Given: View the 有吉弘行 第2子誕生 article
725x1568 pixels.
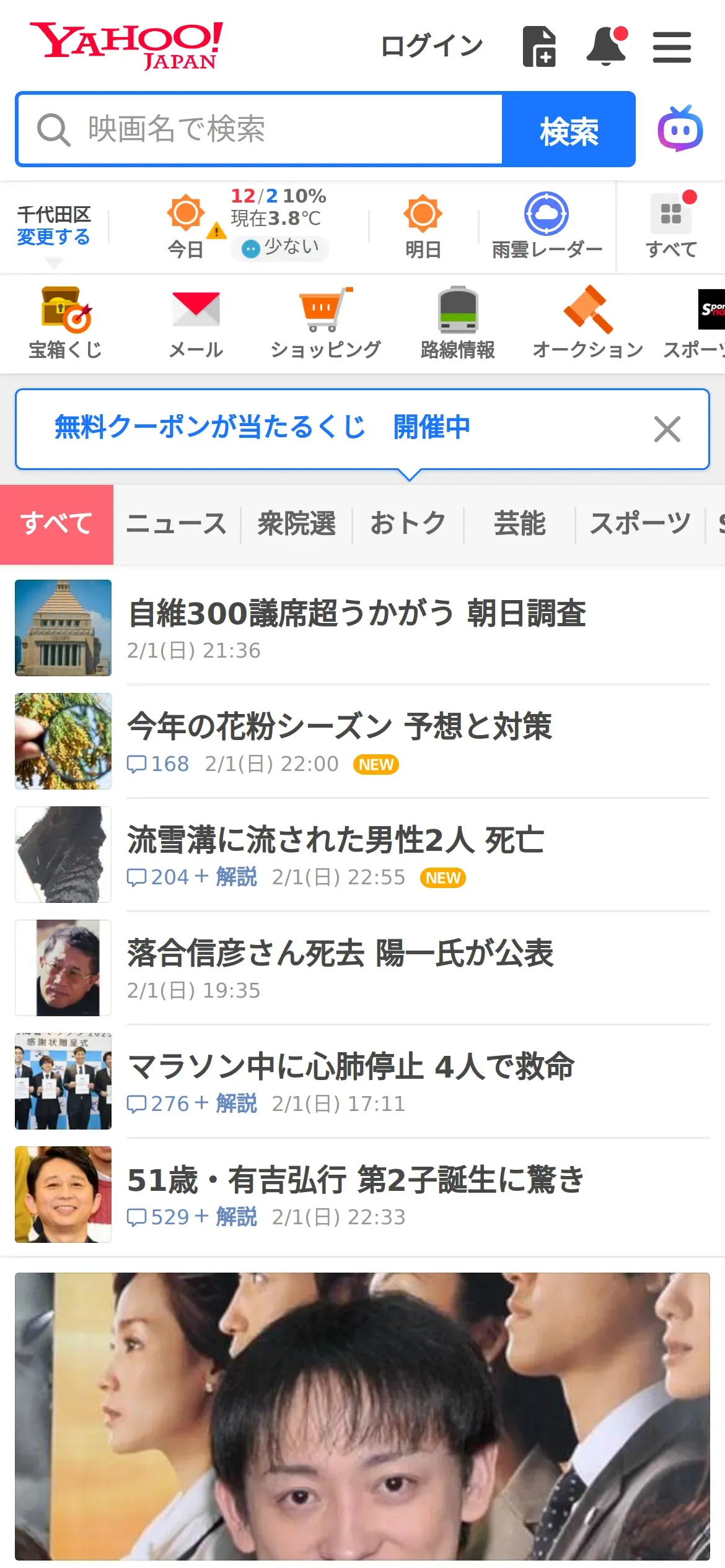Looking at the screenshot, I should [x=356, y=1180].
